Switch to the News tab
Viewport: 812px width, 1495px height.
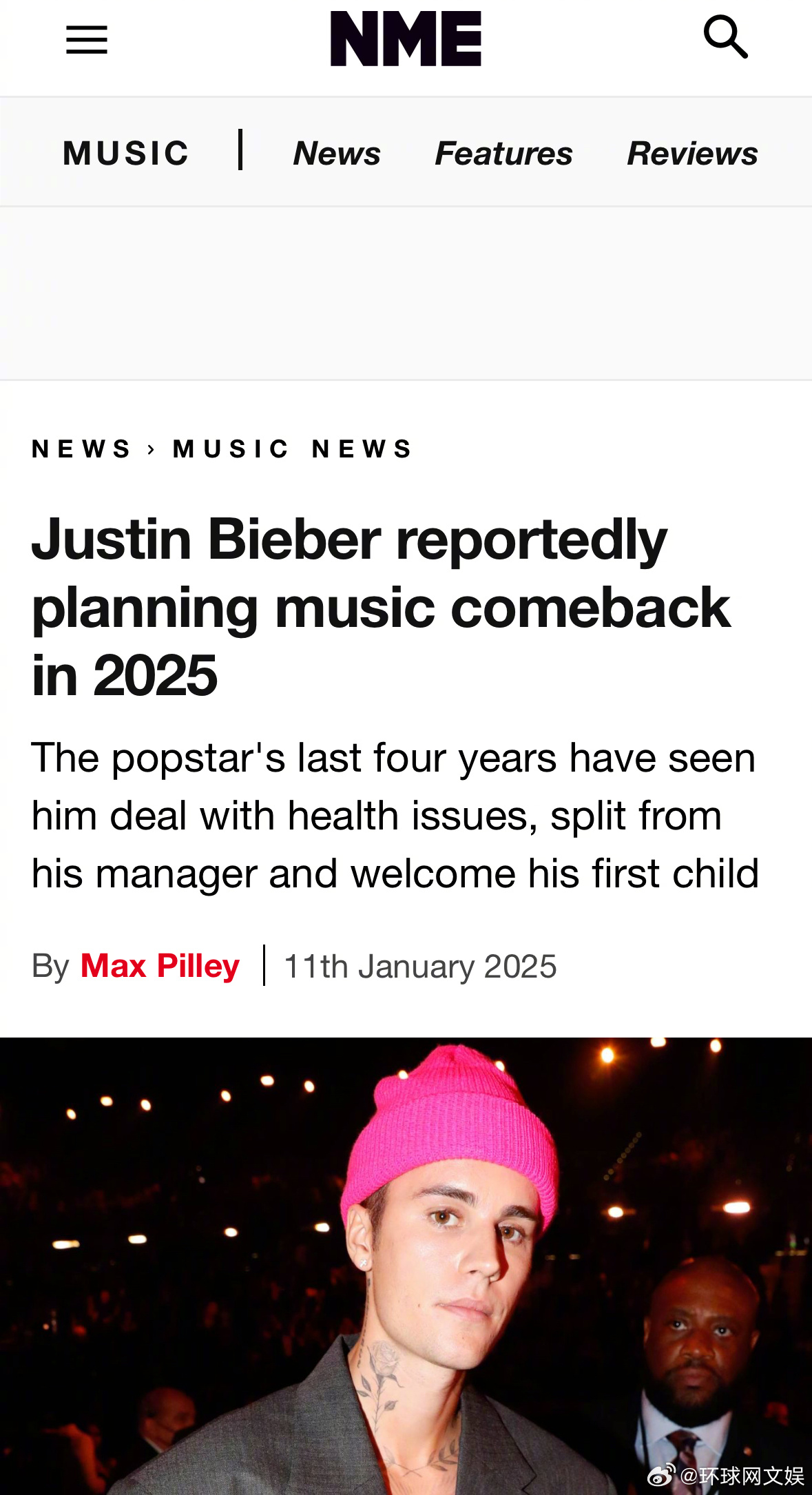tap(337, 153)
